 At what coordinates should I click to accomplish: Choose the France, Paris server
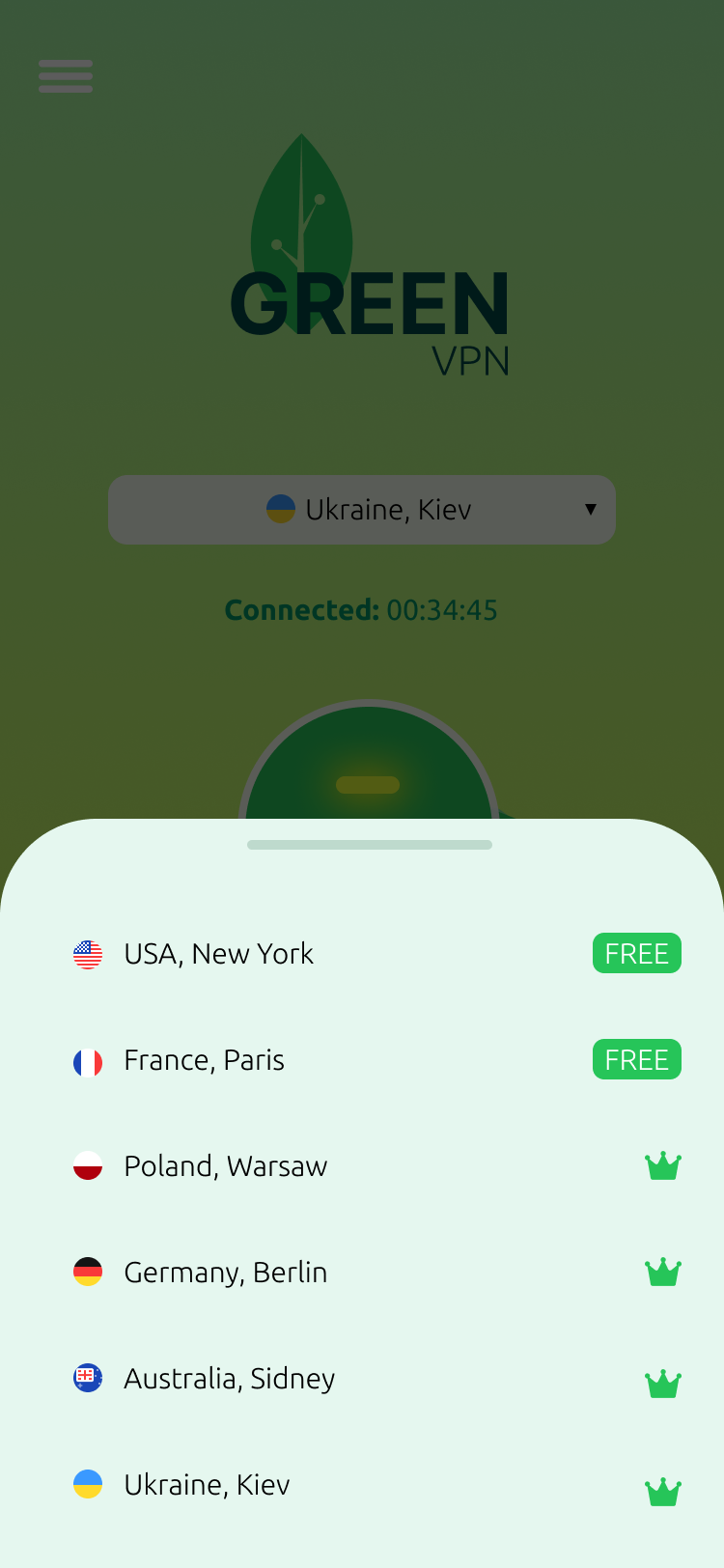click(205, 1060)
